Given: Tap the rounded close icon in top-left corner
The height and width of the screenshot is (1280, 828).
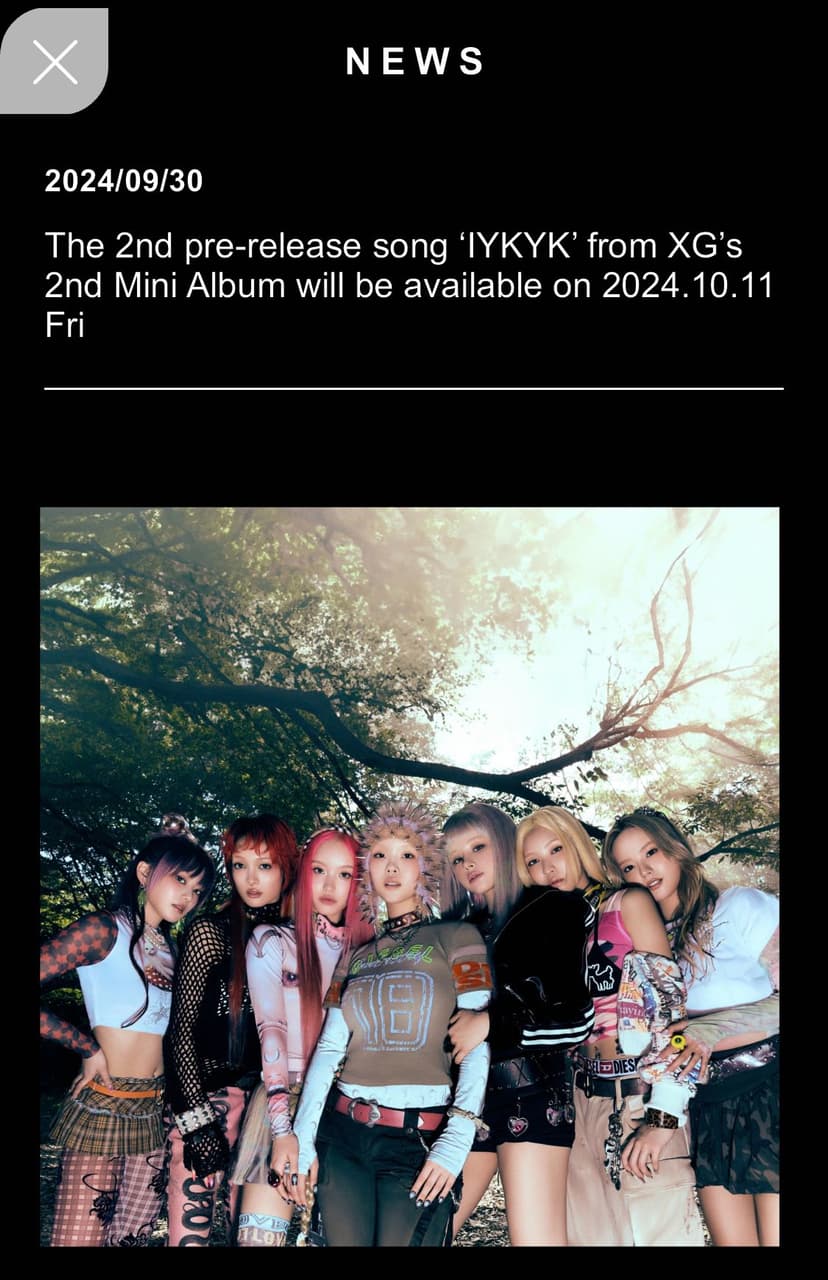Looking at the screenshot, I should (x=57, y=63).
